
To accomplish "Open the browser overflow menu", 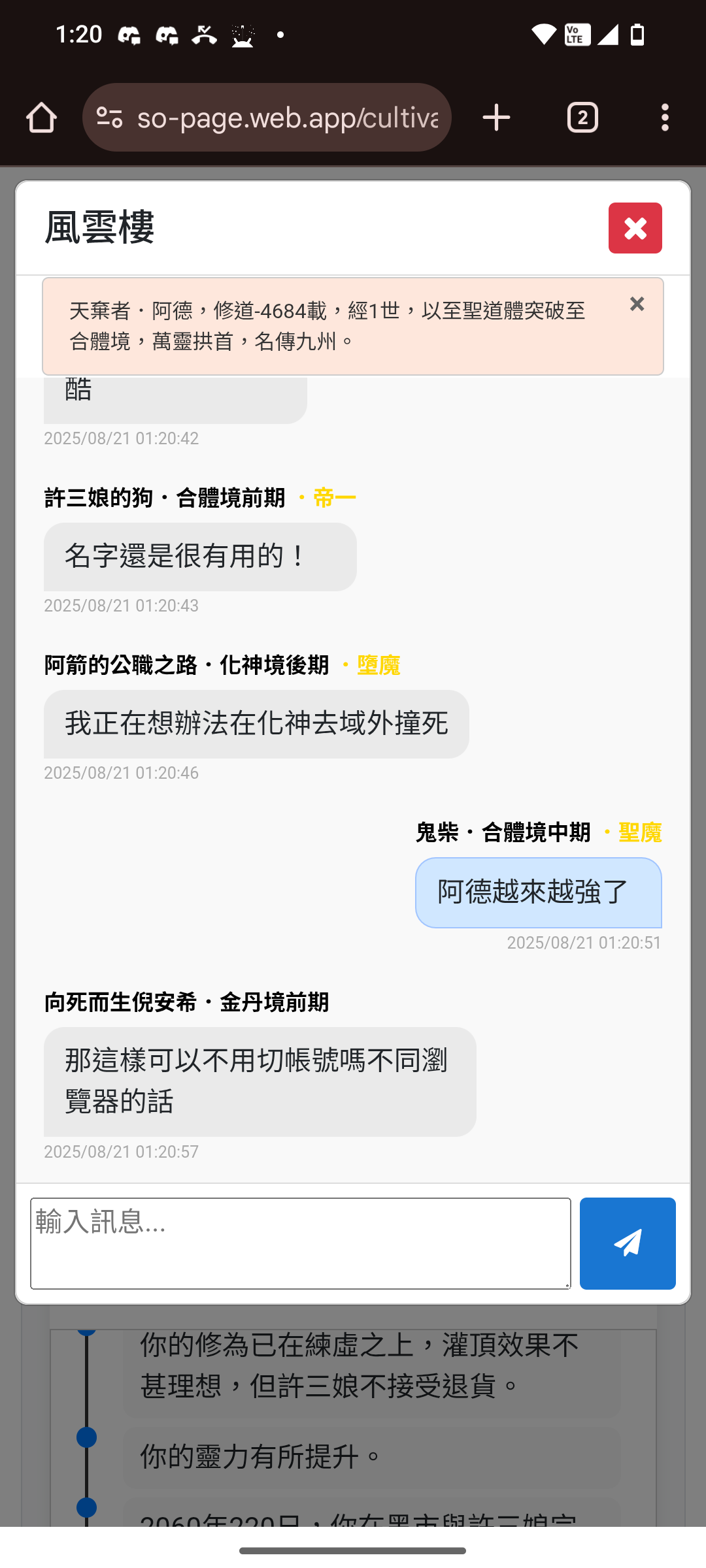I will coord(665,118).
